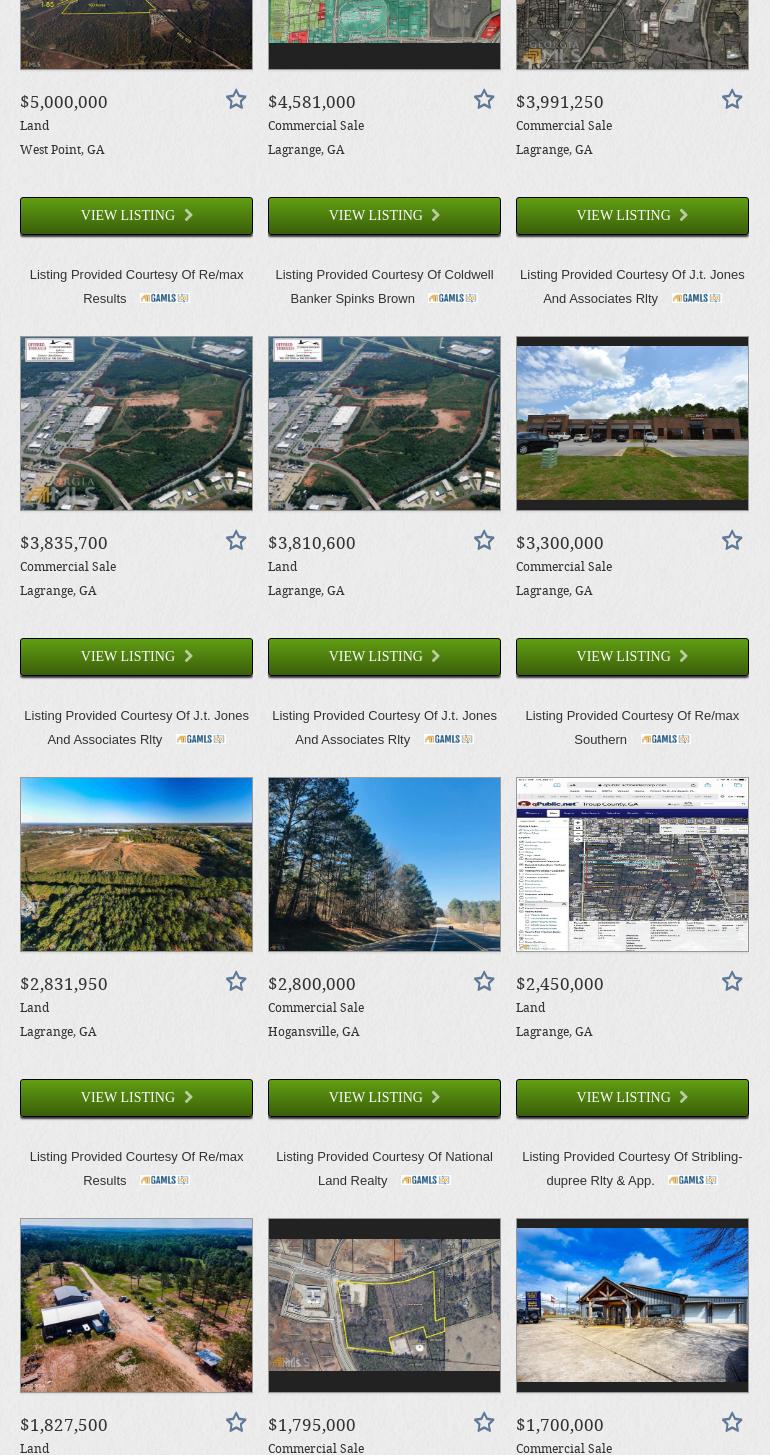Open the $2,450,000 land map image

[x=632, y=864]
